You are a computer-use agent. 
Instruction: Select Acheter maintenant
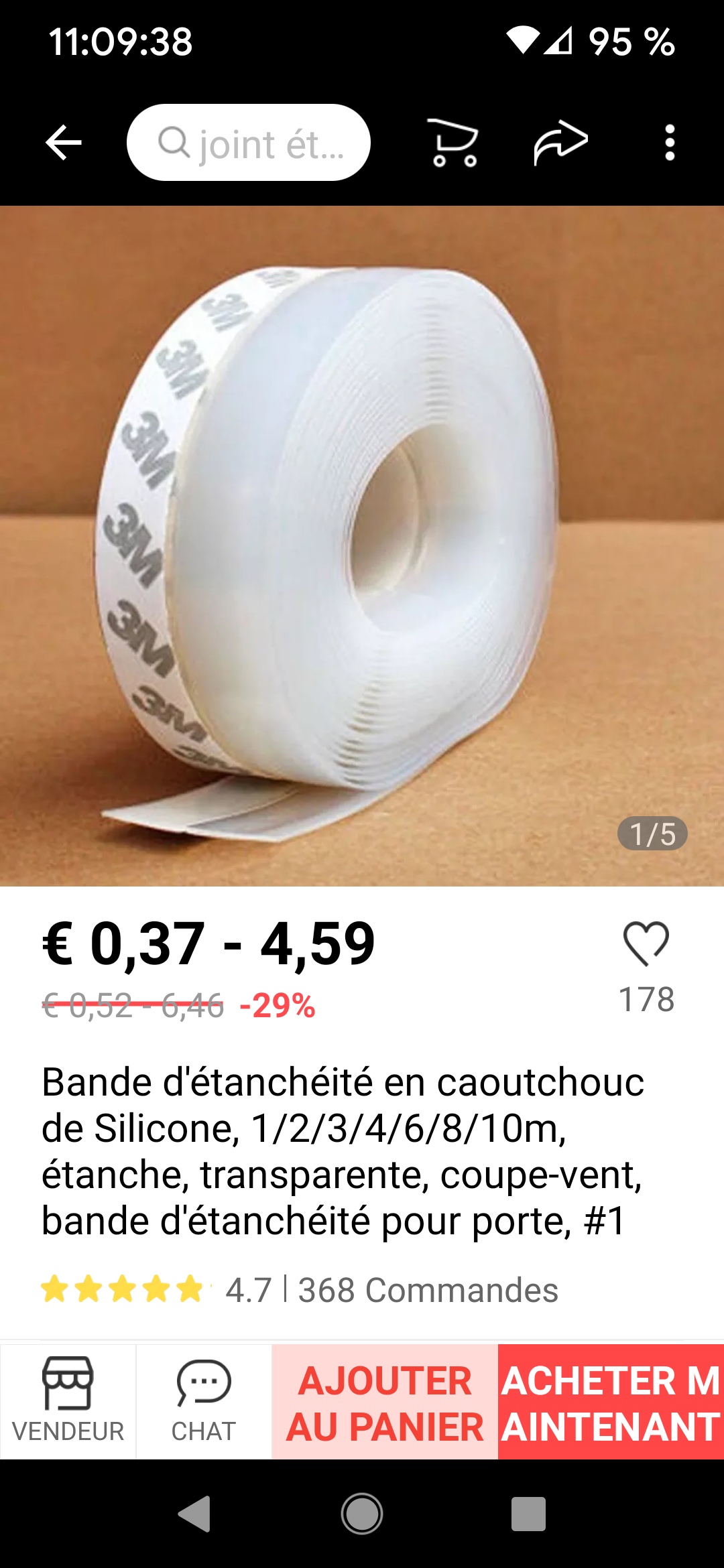(611, 1402)
